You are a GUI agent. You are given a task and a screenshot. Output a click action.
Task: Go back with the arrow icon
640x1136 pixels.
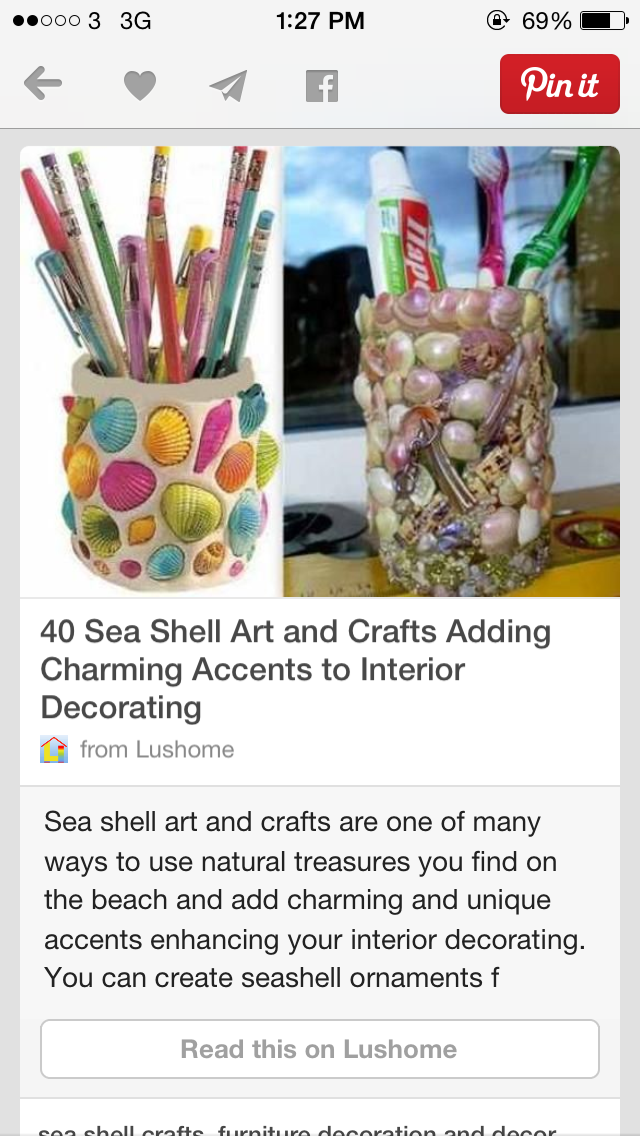43,84
